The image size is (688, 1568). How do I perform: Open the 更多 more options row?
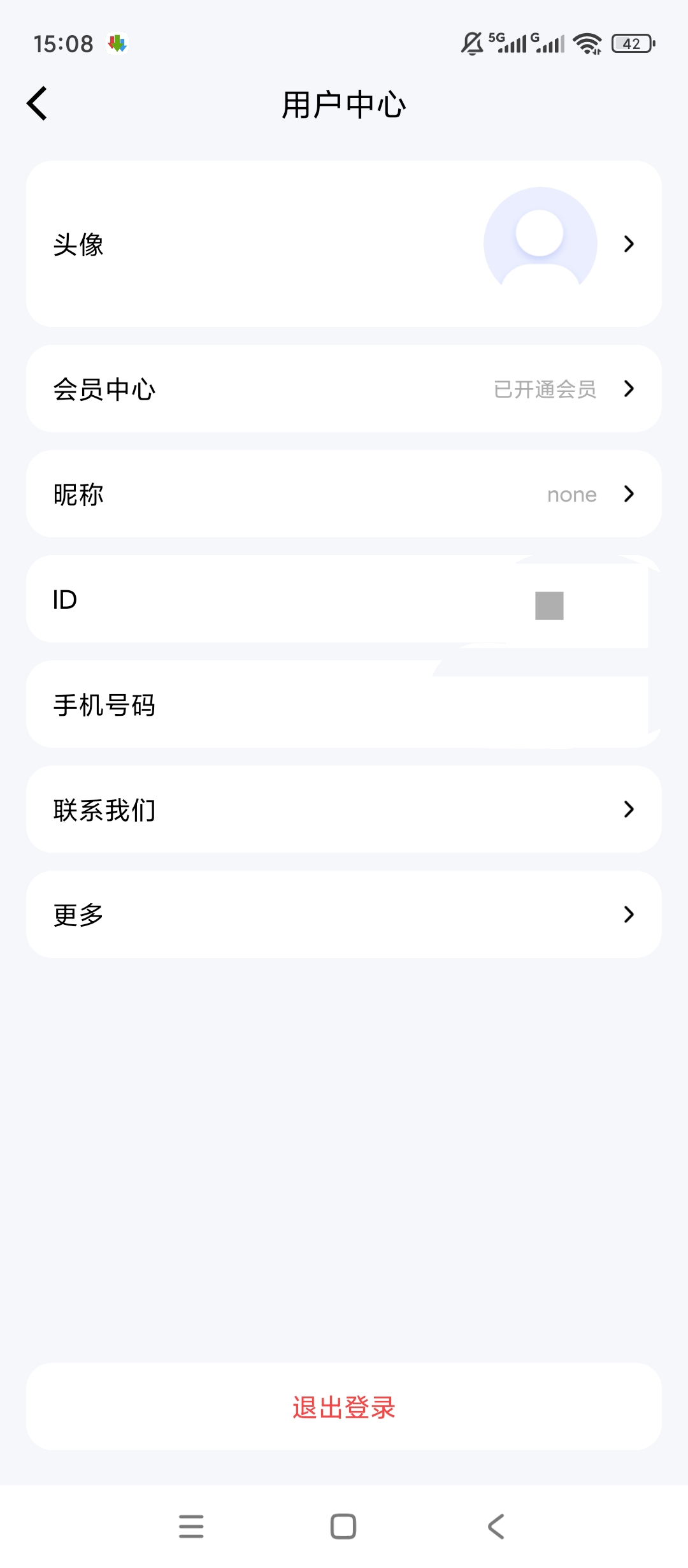[344, 915]
